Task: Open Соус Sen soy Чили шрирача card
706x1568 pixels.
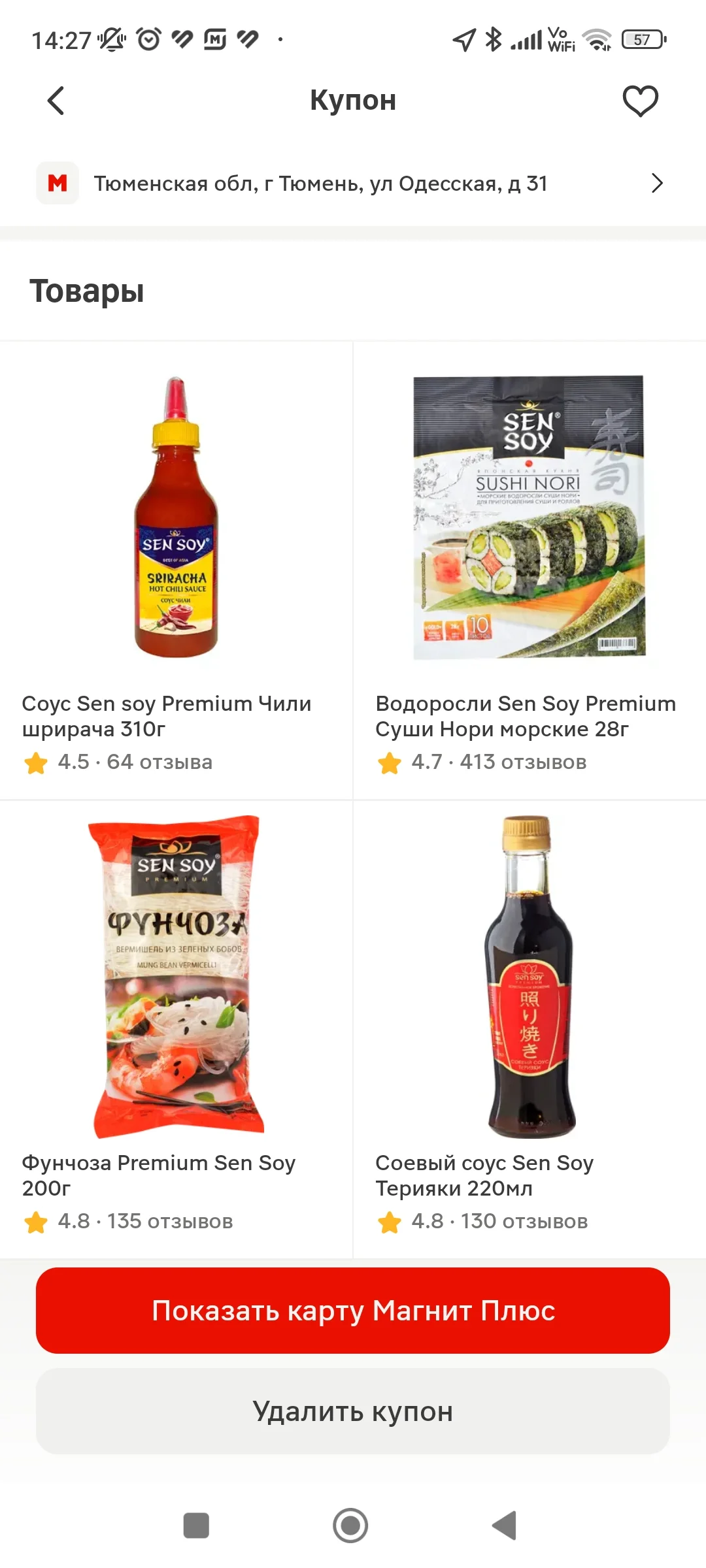Action: coord(176,570)
